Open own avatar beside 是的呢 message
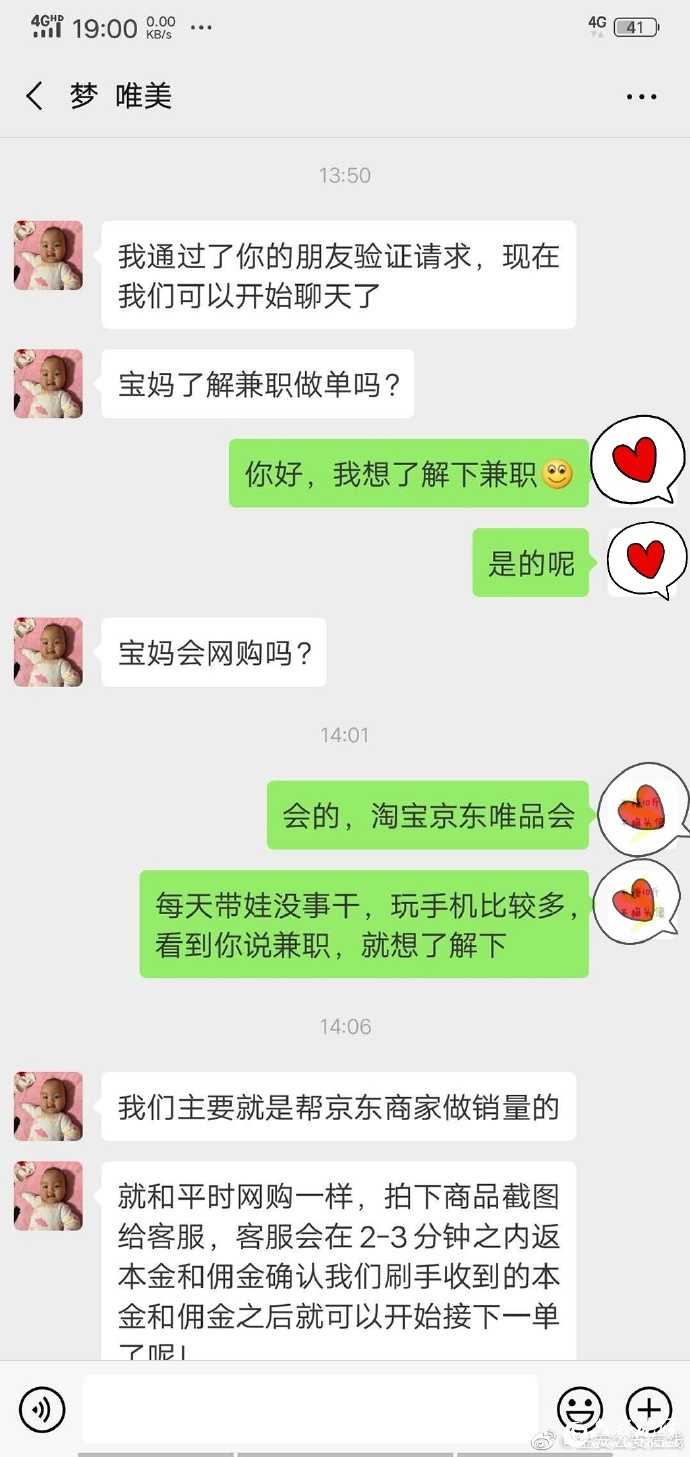Screen dimensions: 690x1457 pyautogui.click(x=646, y=561)
